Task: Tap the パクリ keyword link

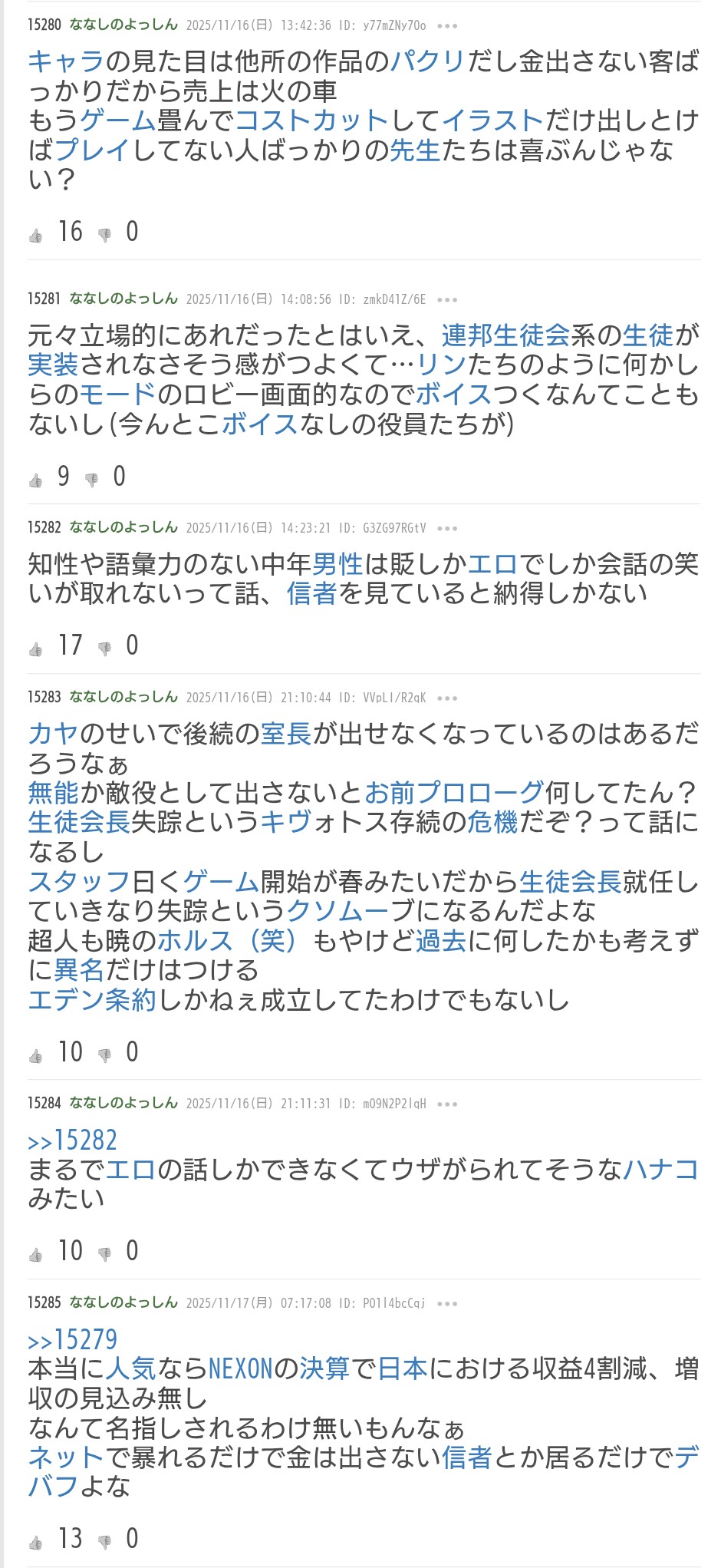Action: pos(428,61)
